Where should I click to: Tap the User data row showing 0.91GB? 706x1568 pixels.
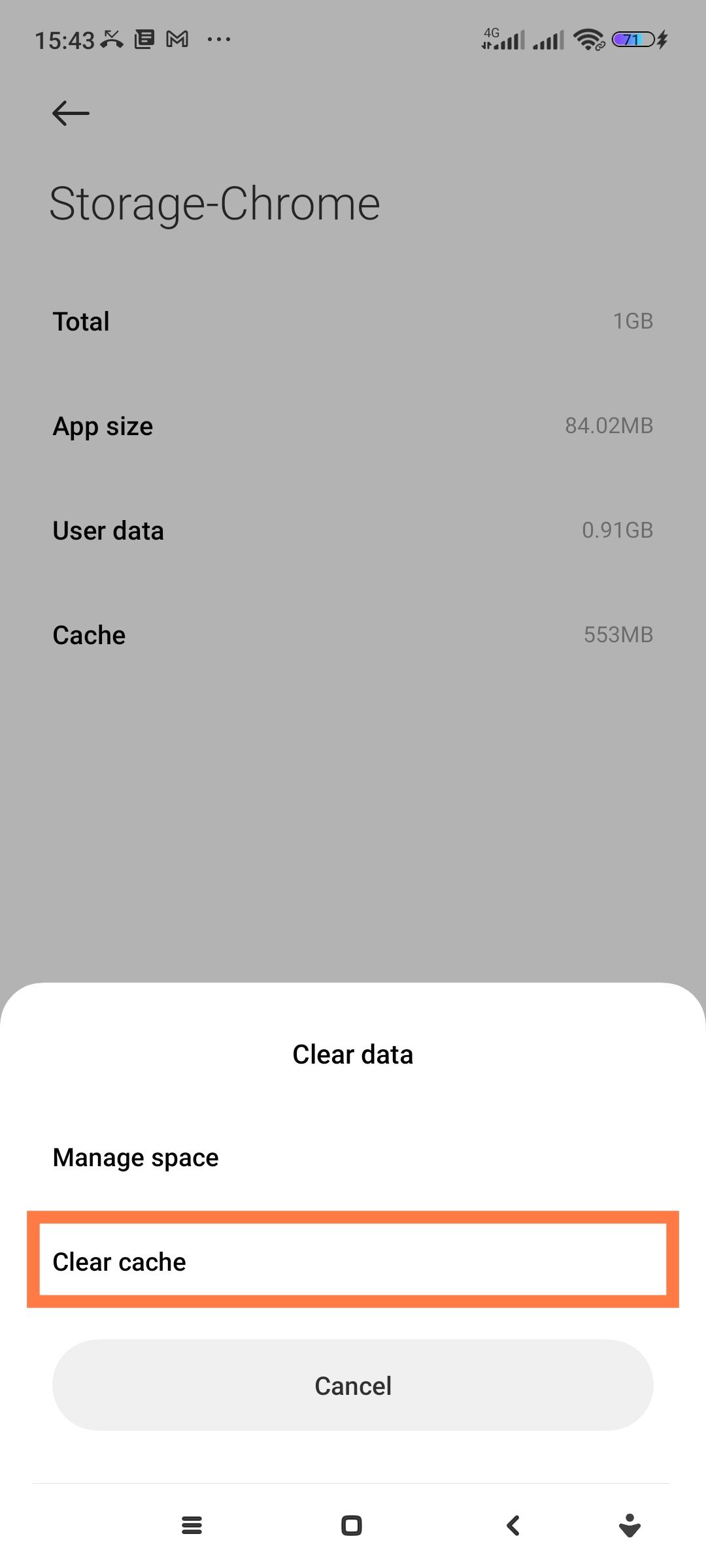click(x=353, y=530)
